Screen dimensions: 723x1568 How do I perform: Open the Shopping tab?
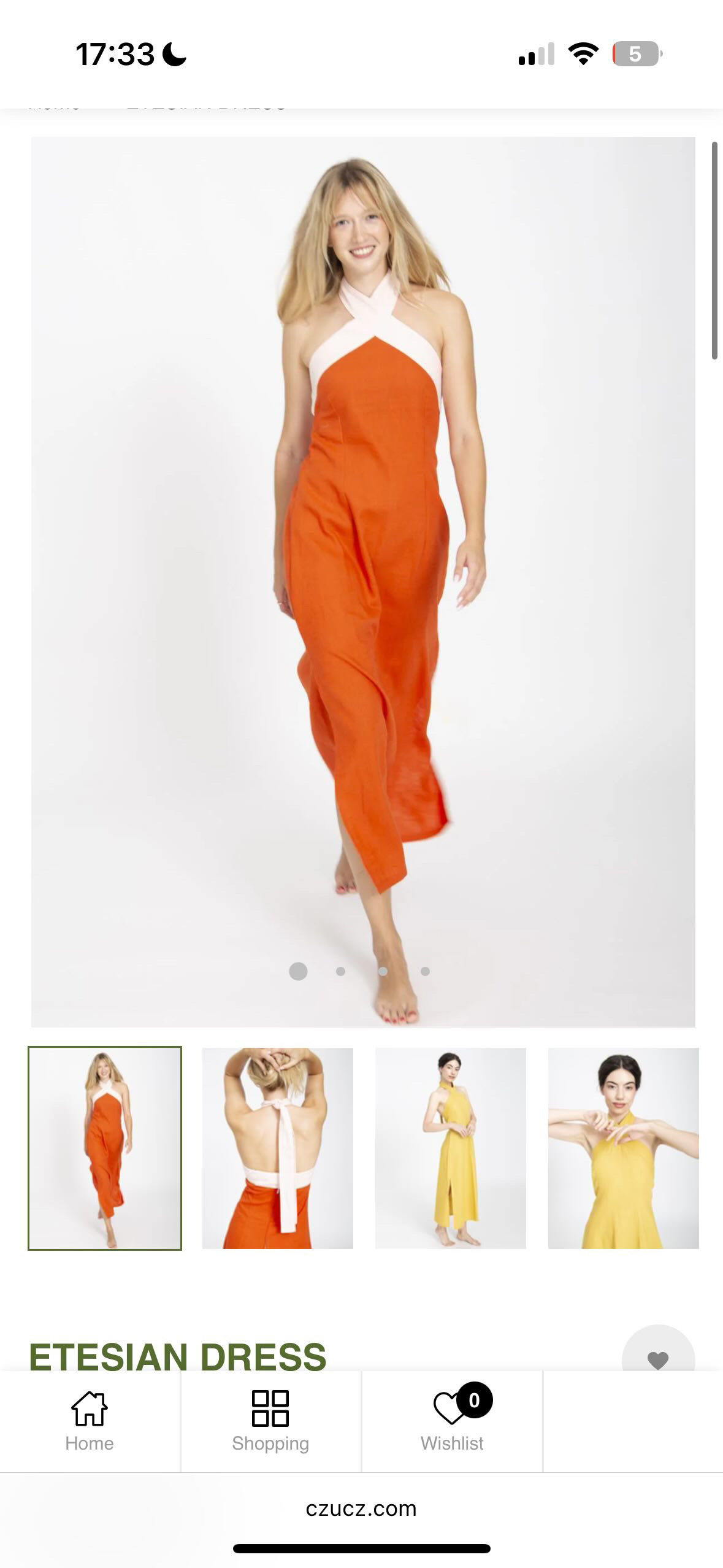[270, 1420]
